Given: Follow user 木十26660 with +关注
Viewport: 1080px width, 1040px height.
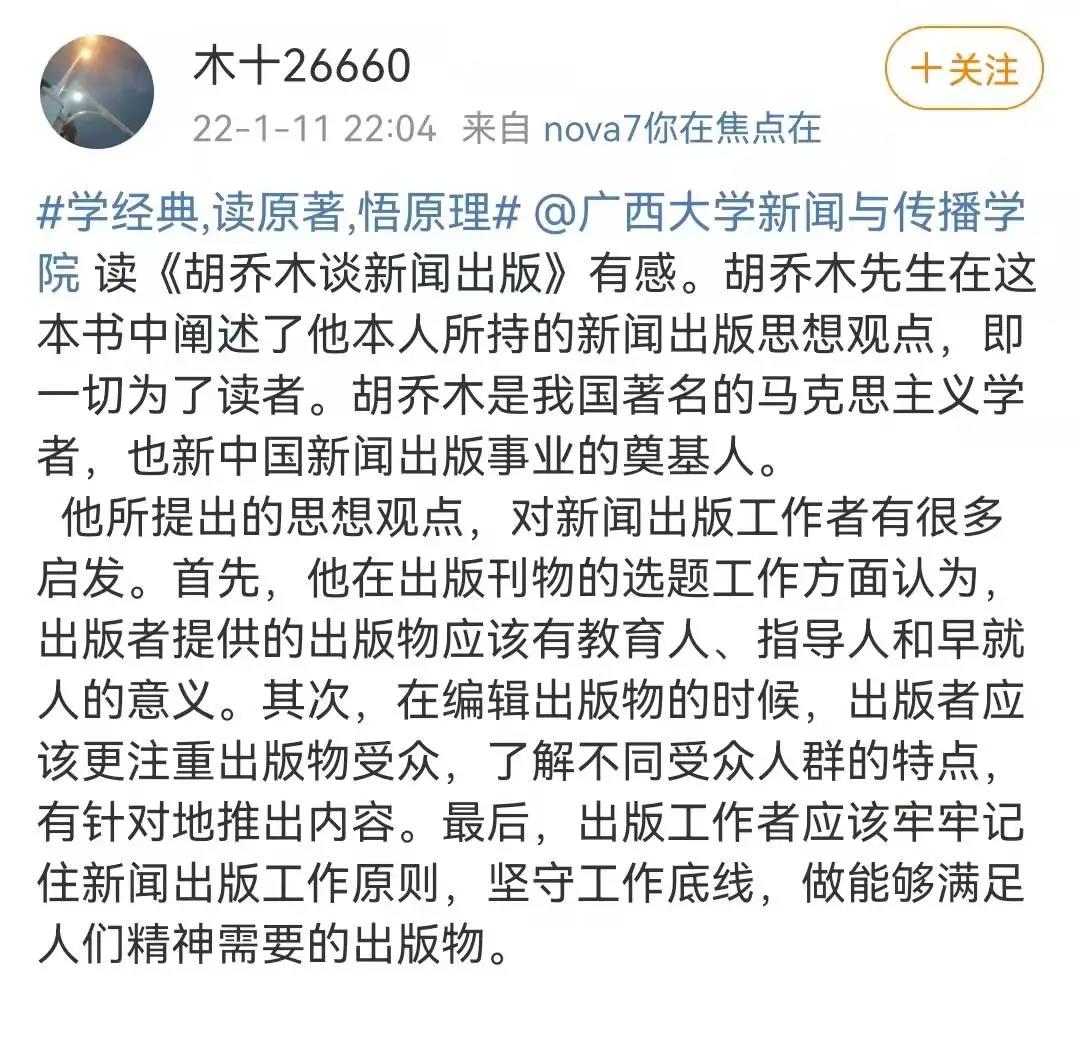Looking at the screenshot, I should point(964,69).
